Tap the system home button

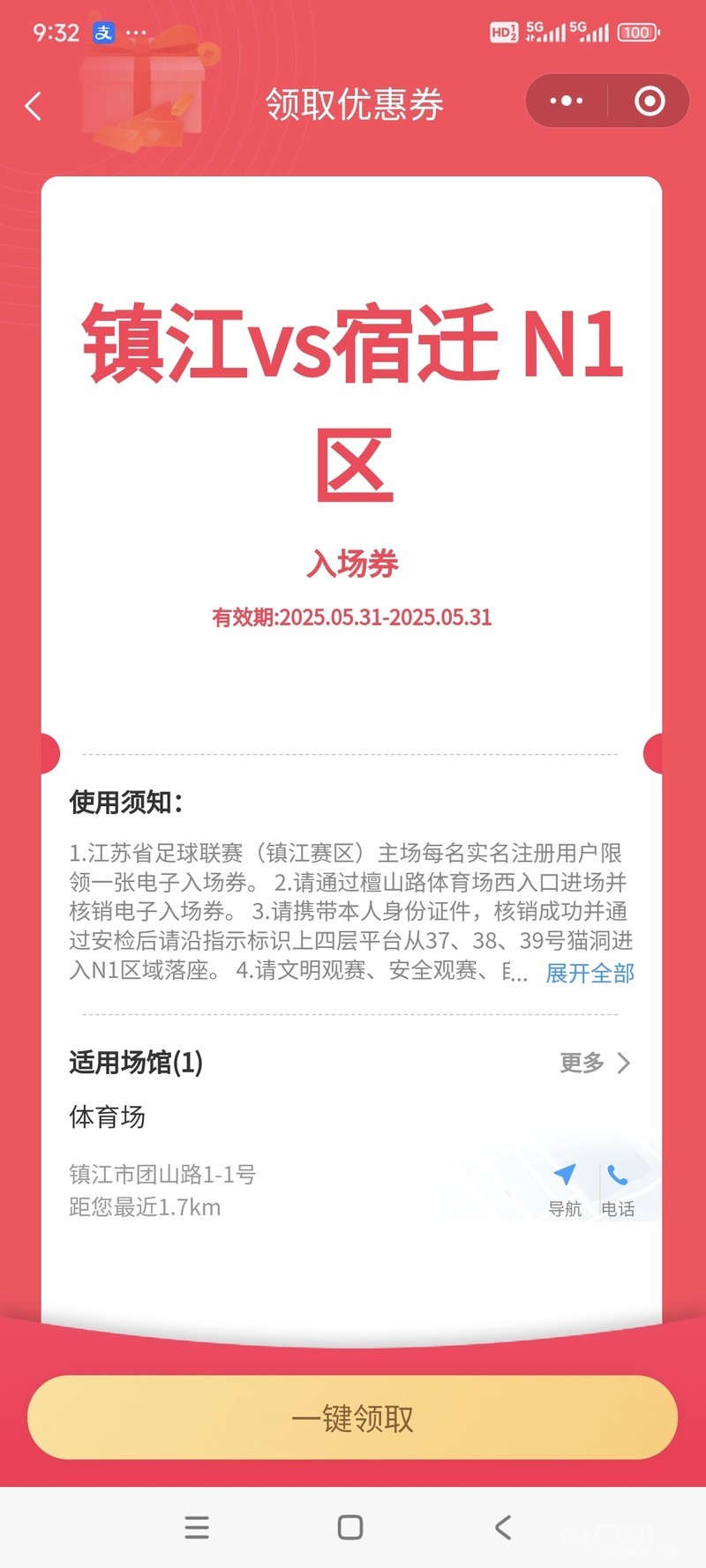(350, 1527)
